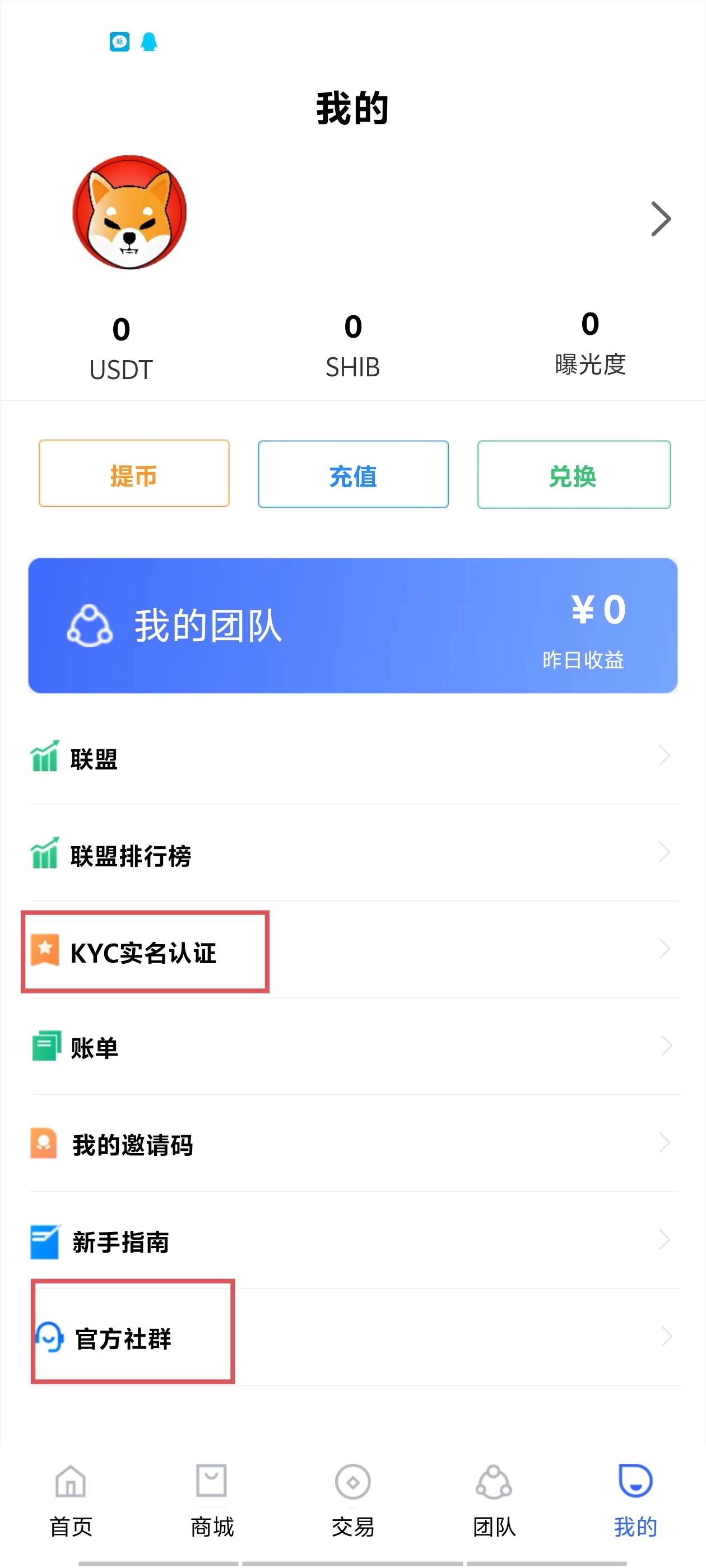Switch to the 商城 tab
The width and height of the screenshot is (706, 1568).
tap(212, 1500)
